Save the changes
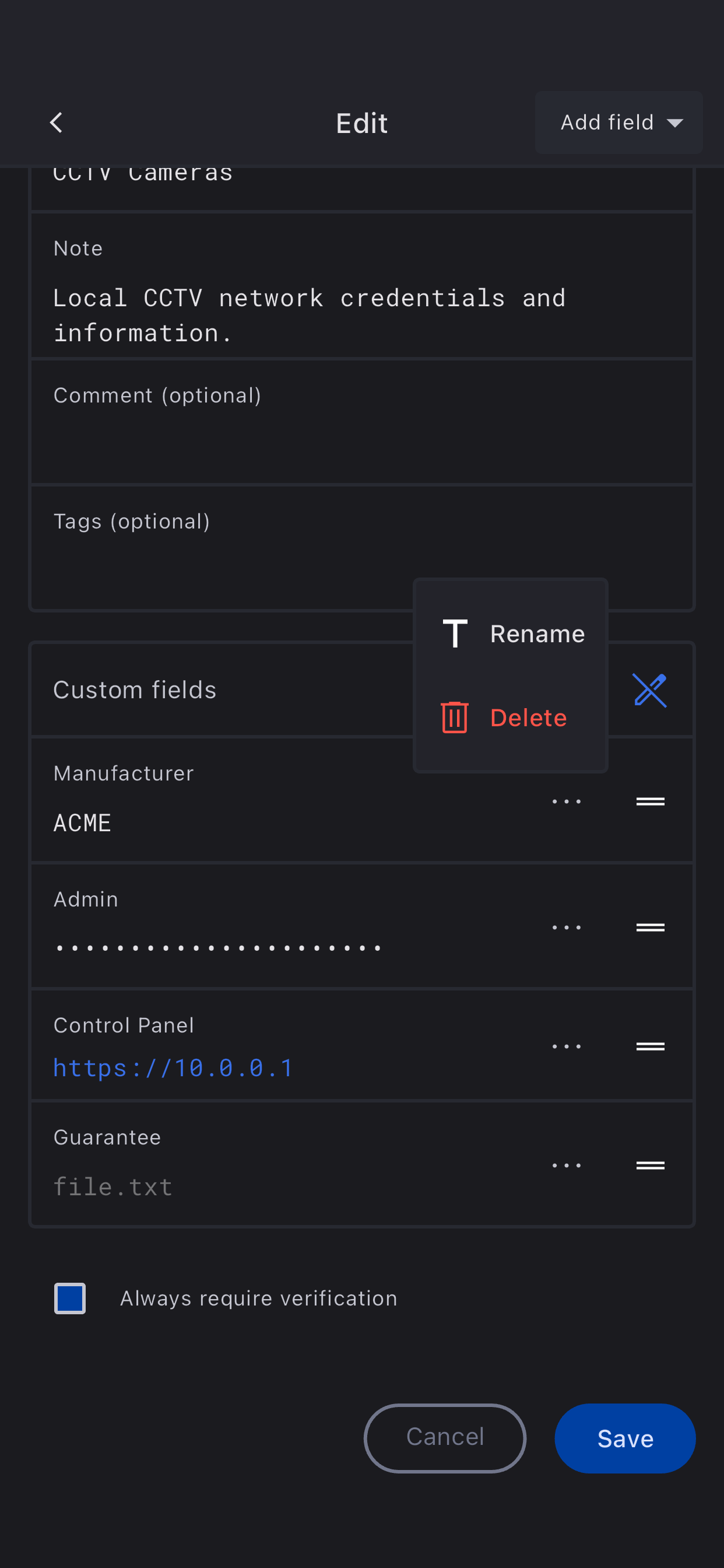724x1568 pixels. [x=625, y=1438]
